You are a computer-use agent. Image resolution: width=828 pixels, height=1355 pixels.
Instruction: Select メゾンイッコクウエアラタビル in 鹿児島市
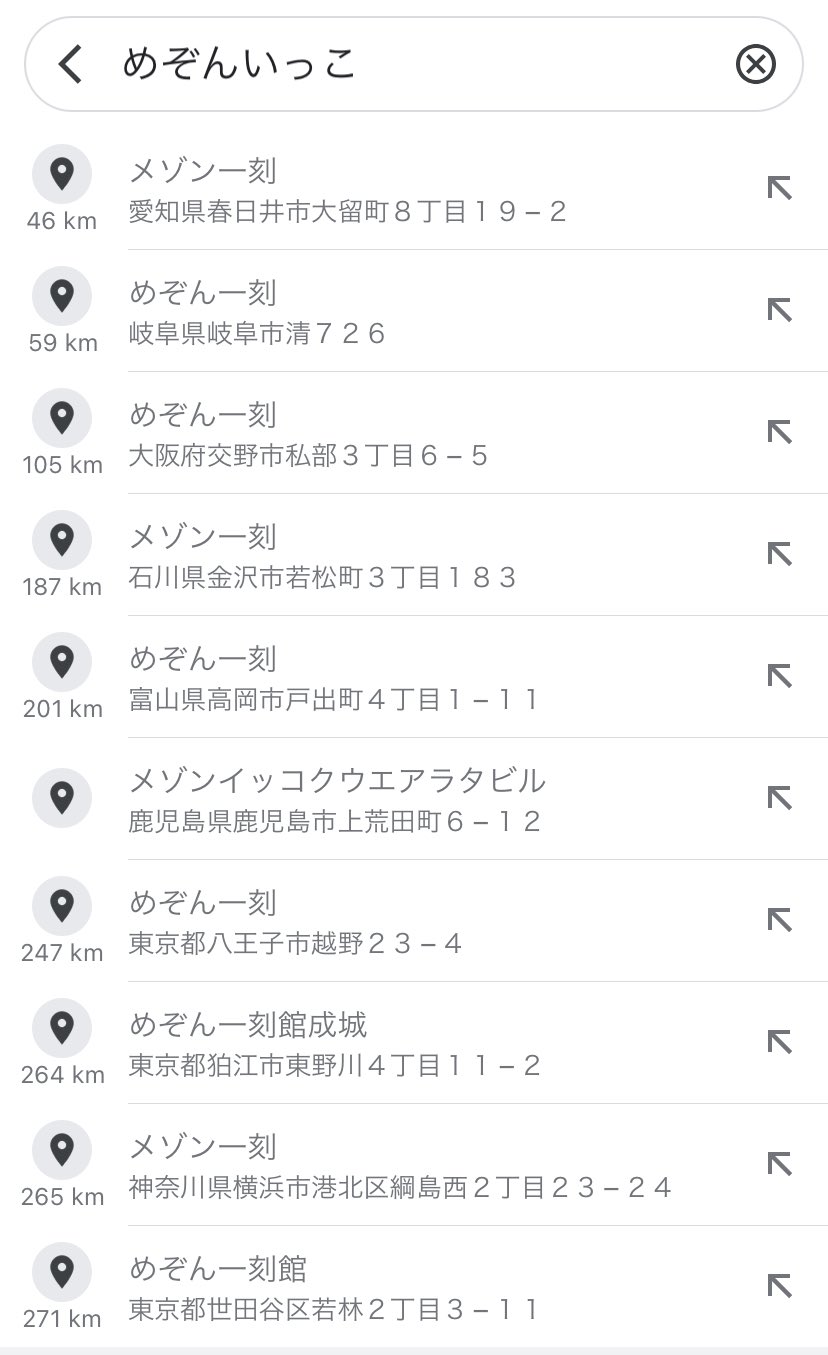[x=414, y=799]
